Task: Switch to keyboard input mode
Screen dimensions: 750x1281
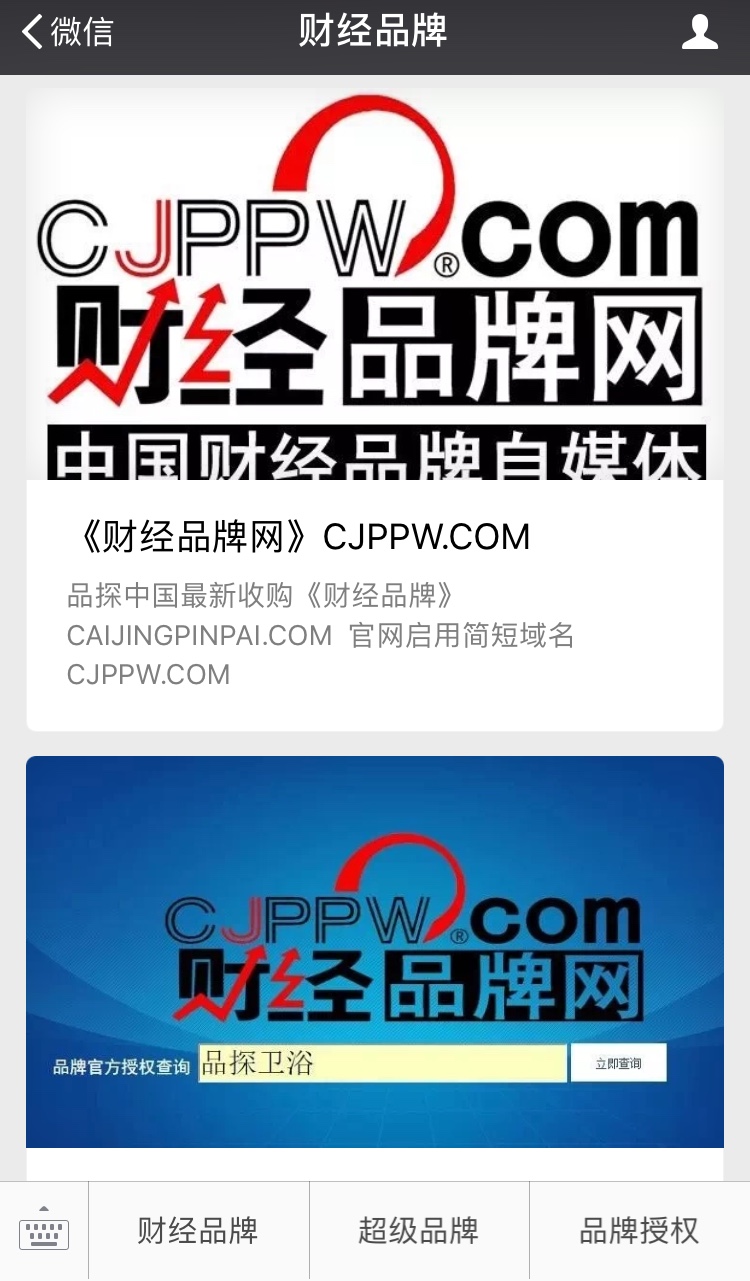Action: 44,1231
